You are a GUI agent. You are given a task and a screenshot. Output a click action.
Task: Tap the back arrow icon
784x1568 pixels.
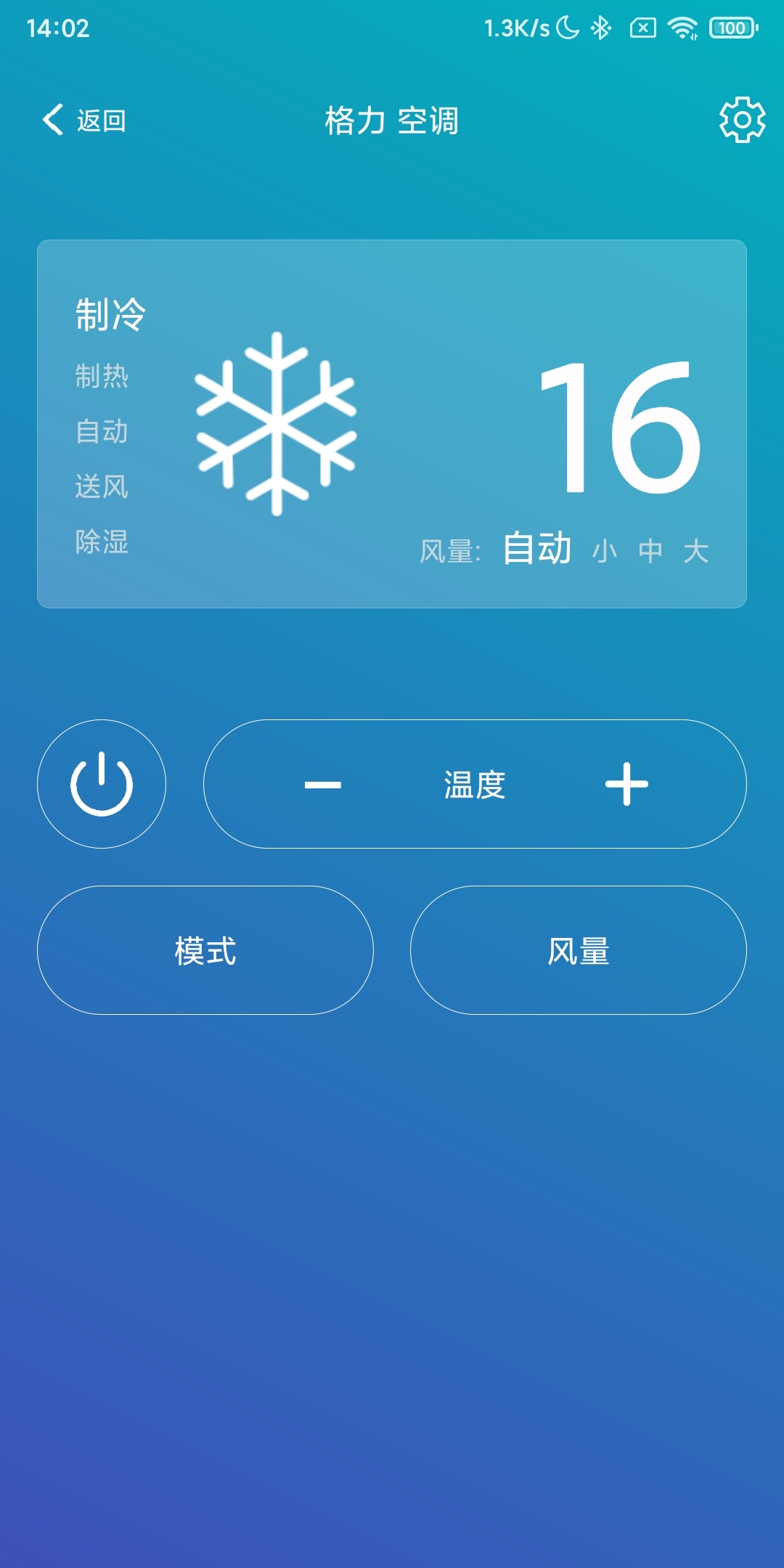(52, 118)
